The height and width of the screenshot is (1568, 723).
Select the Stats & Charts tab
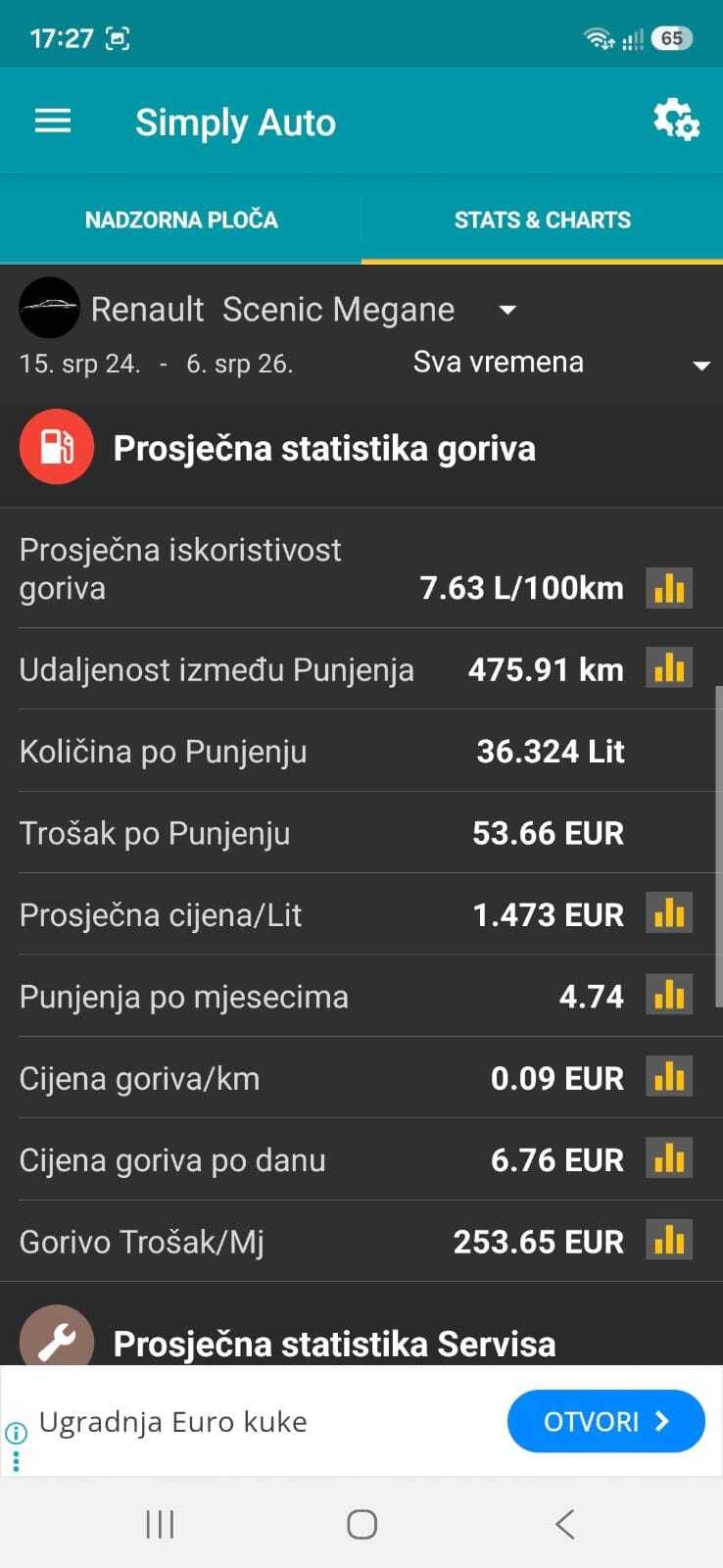click(542, 220)
